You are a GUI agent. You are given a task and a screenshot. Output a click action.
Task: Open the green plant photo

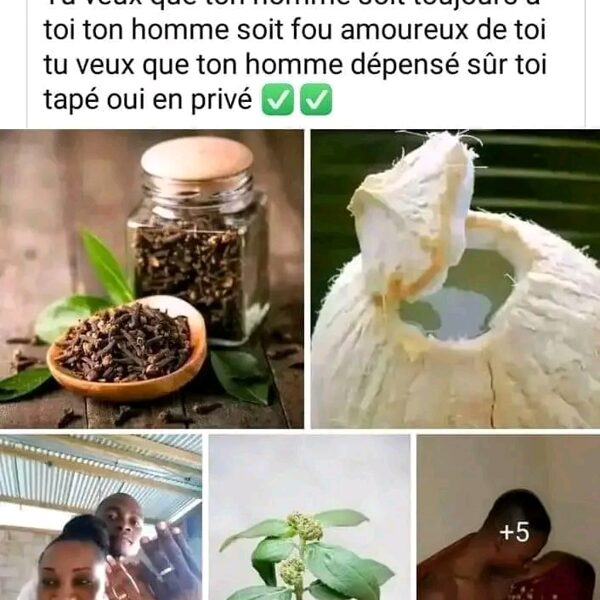click(308, 517)
